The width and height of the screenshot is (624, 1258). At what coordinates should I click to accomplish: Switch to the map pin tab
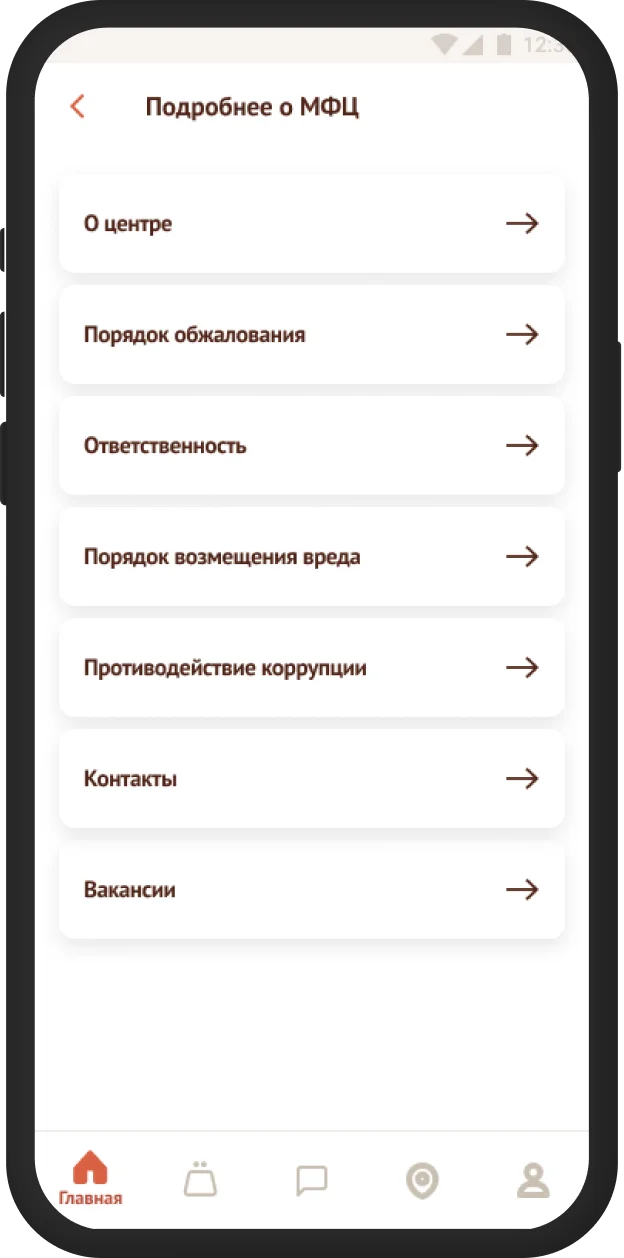[x=423, y=1181]
